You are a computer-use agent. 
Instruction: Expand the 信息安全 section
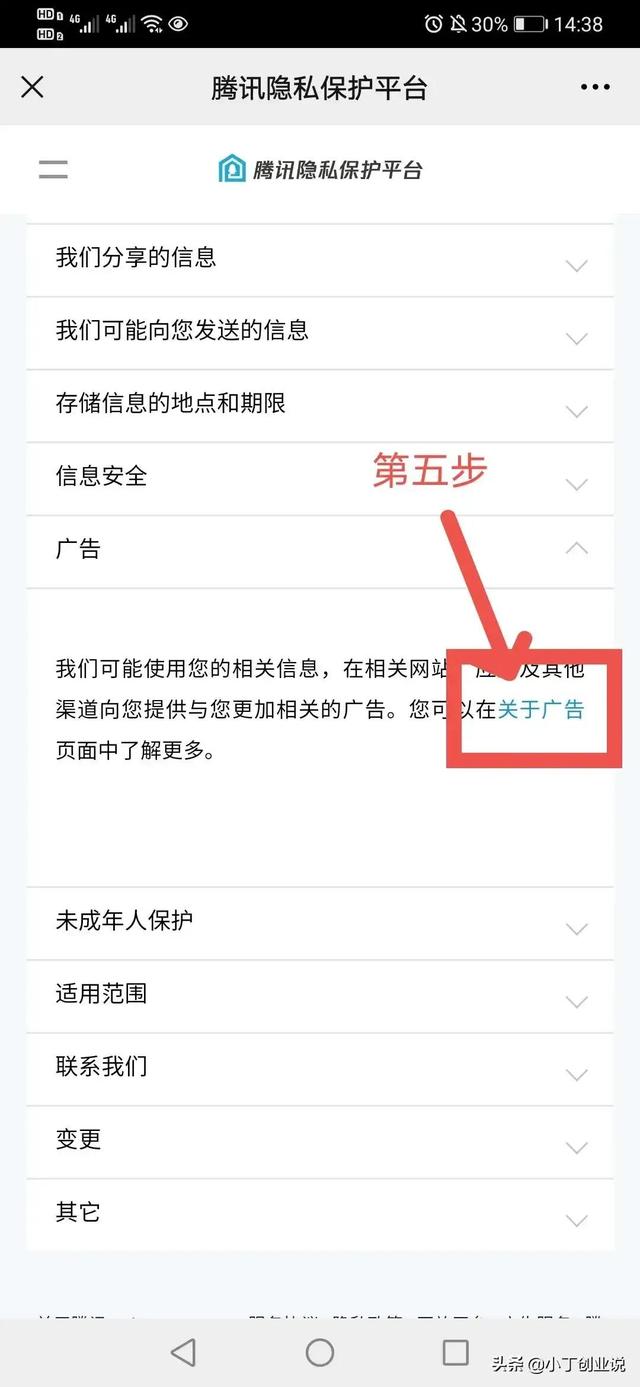coord(320,478)
